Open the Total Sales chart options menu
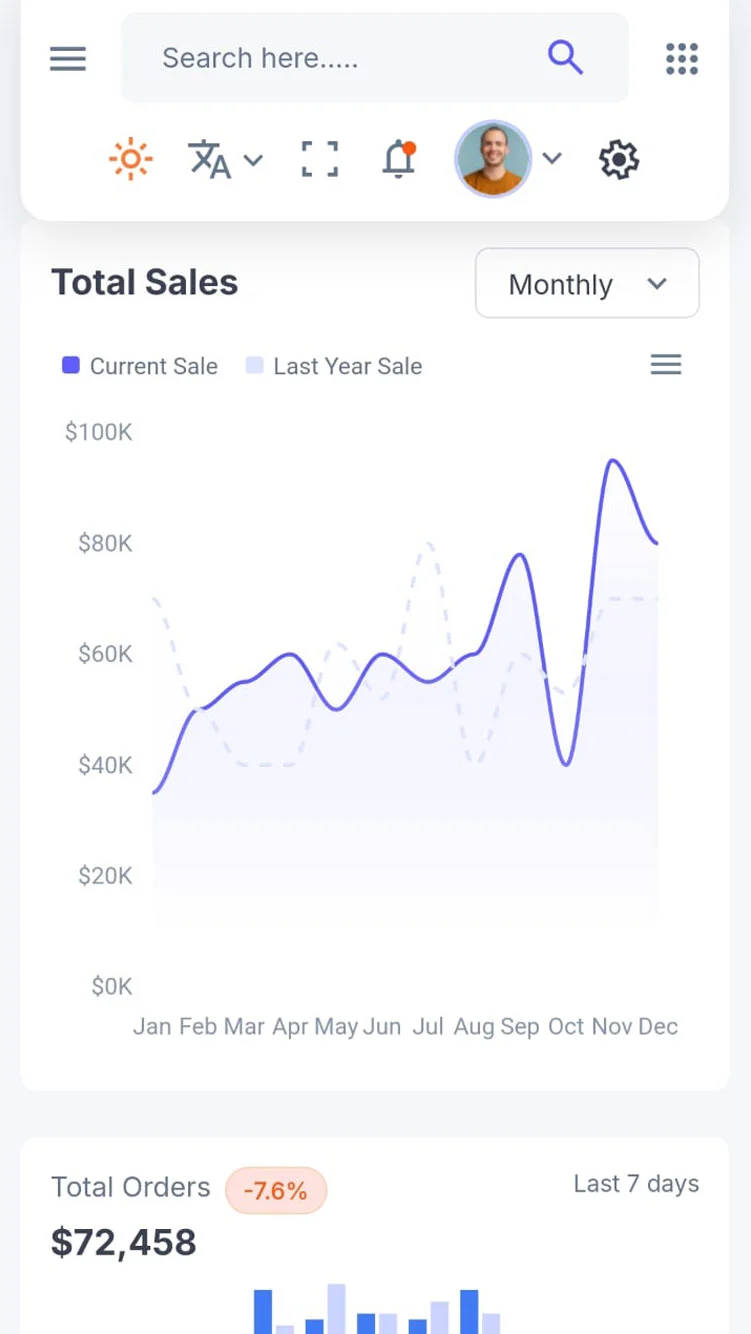751x1334 pixels. (666, 365)
